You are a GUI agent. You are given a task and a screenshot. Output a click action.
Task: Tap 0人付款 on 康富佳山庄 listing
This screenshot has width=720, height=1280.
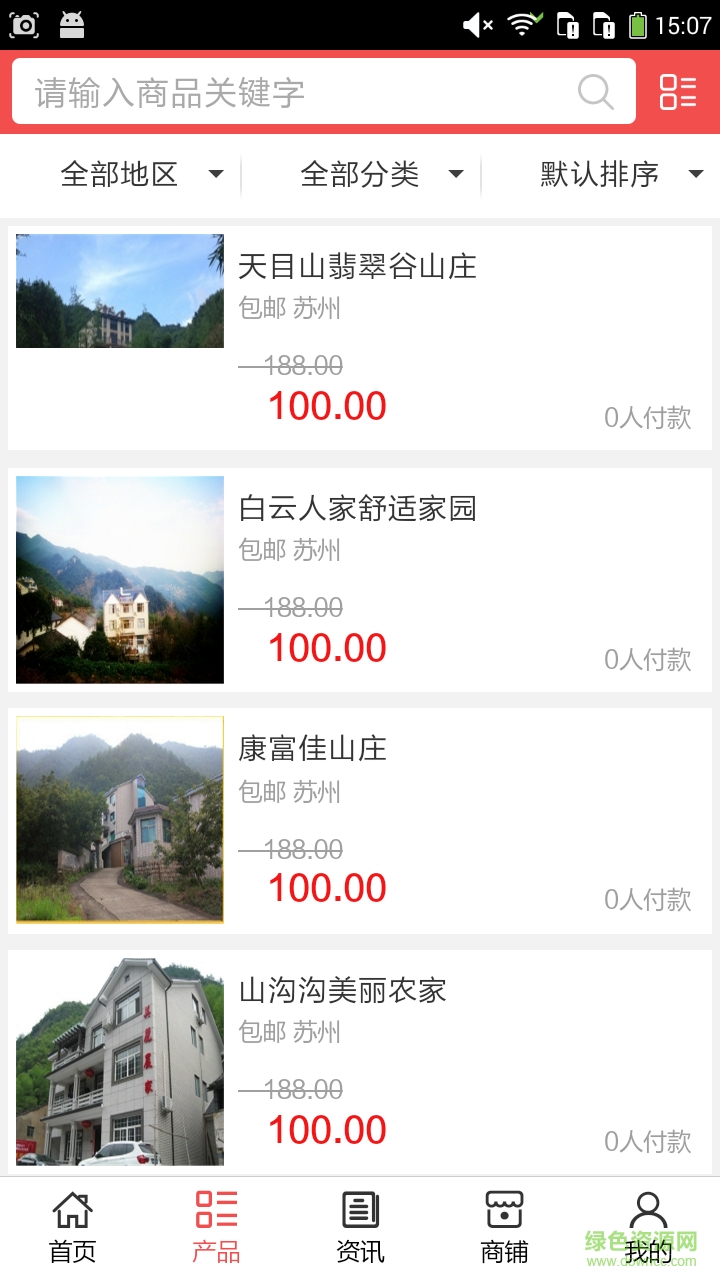pos(648,899)
